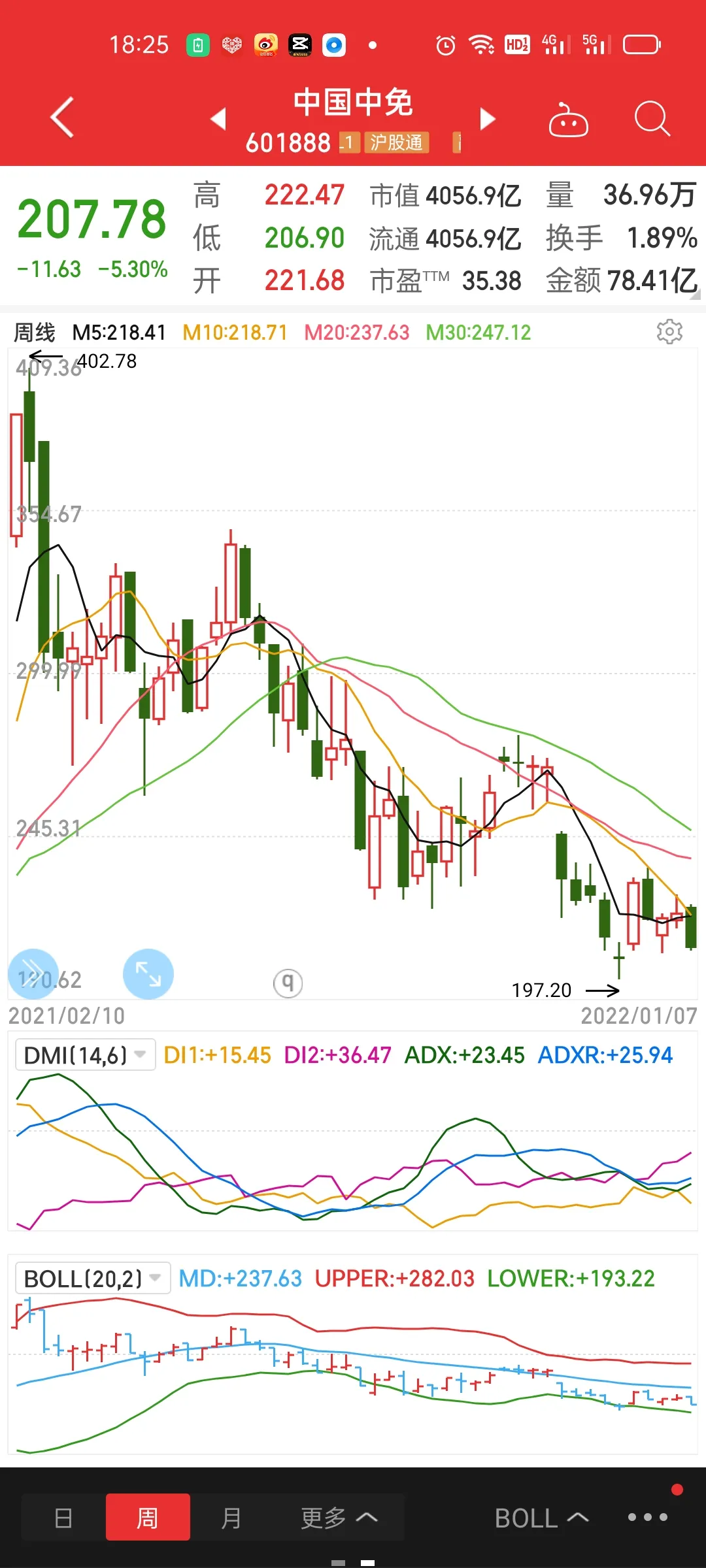This screenshot has width=706, height=1568.
Task: Tap the double-arrow floating button
Action: pos(33,974)
